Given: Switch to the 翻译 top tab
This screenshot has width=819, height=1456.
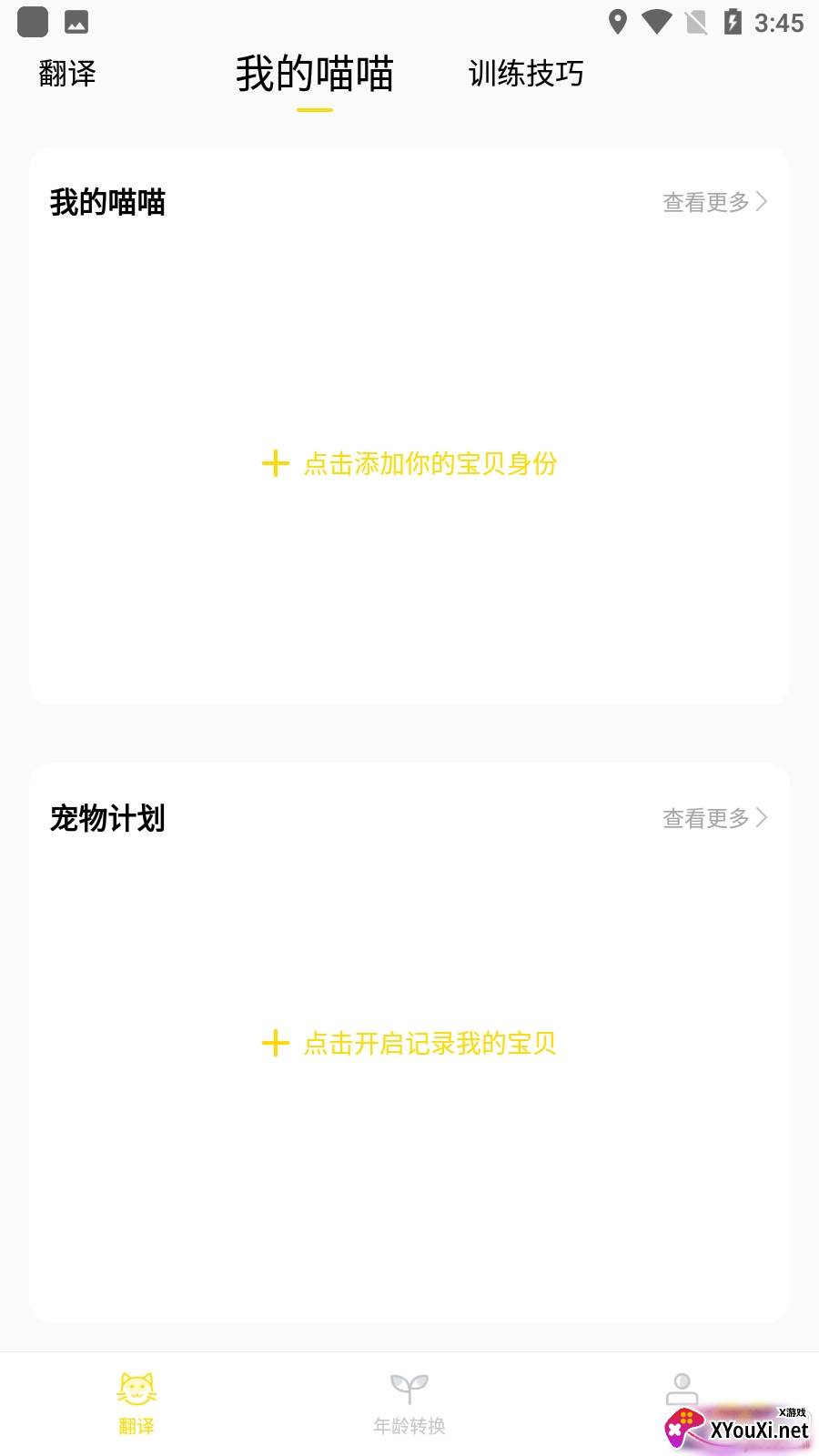Looking at the screenshot, I should pos(67,74).
